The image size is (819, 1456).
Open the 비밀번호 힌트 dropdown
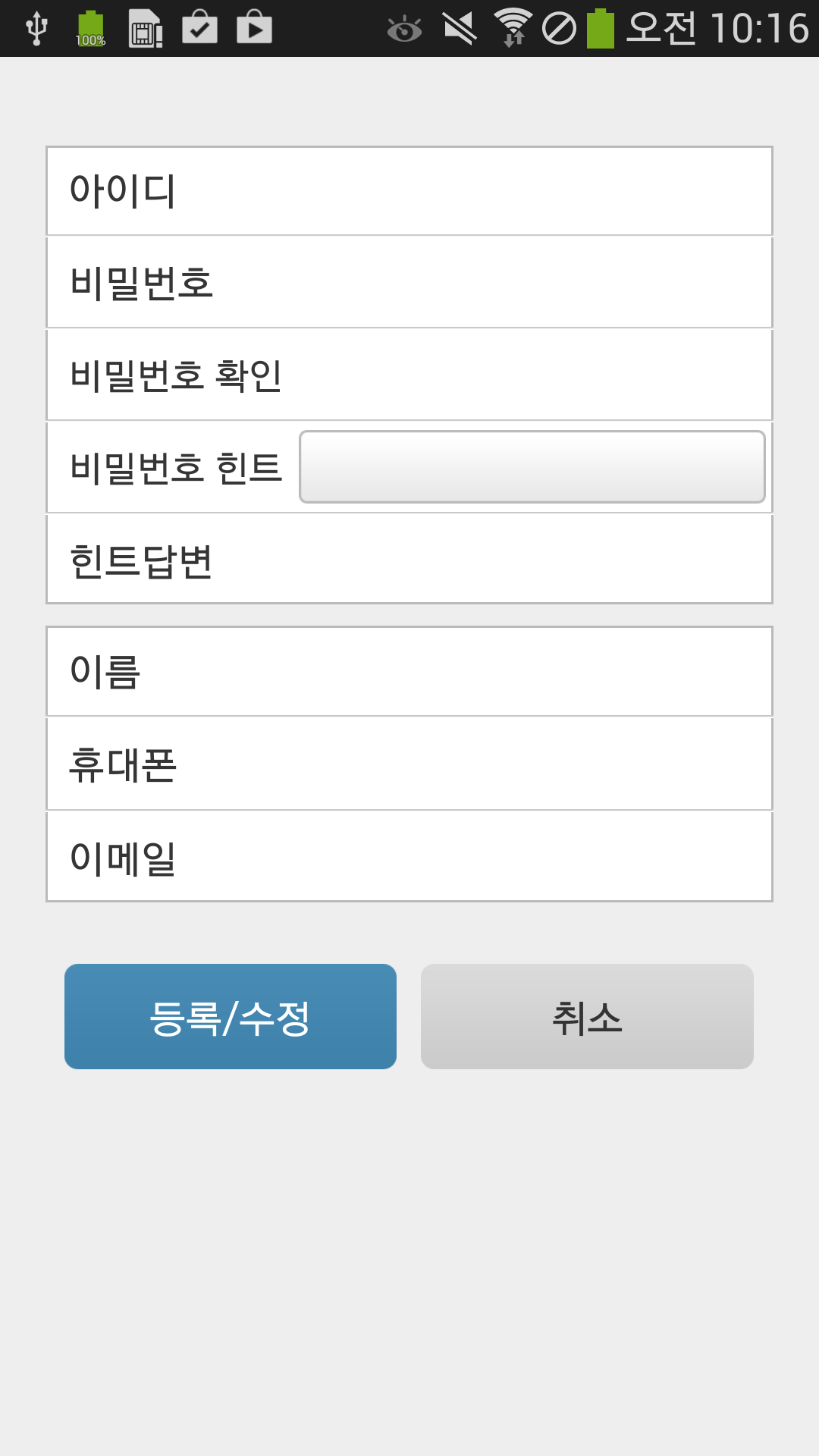pos(532,466)
